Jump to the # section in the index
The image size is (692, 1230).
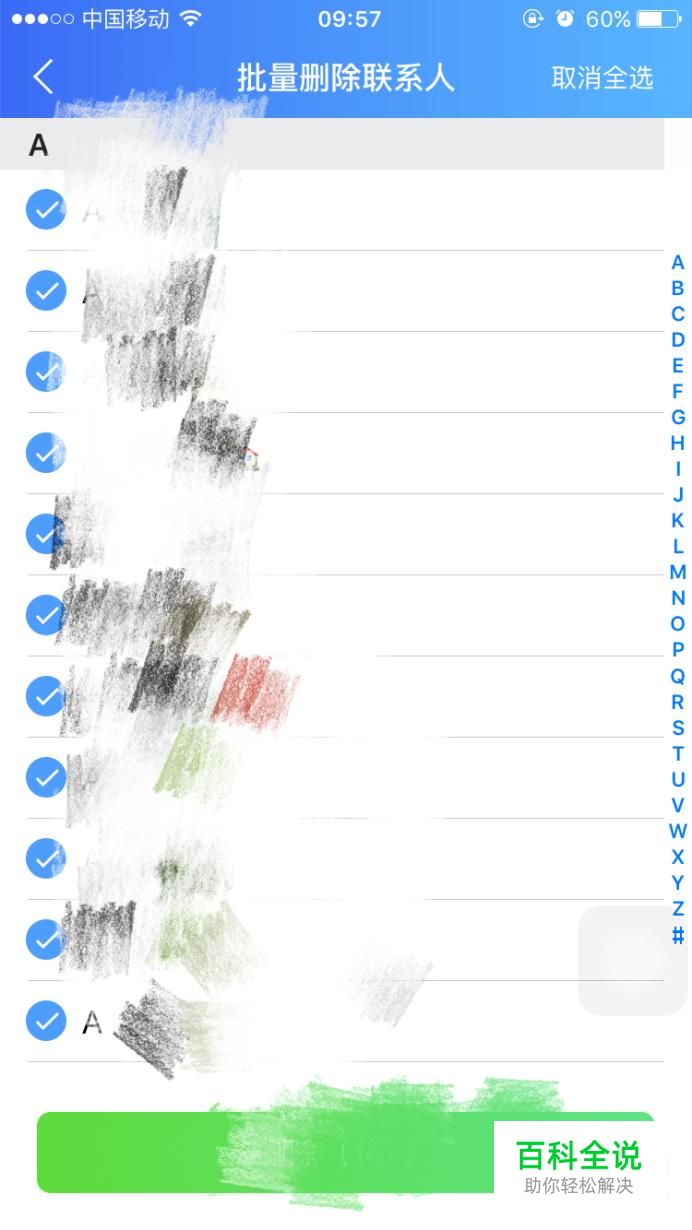(678, 935)
